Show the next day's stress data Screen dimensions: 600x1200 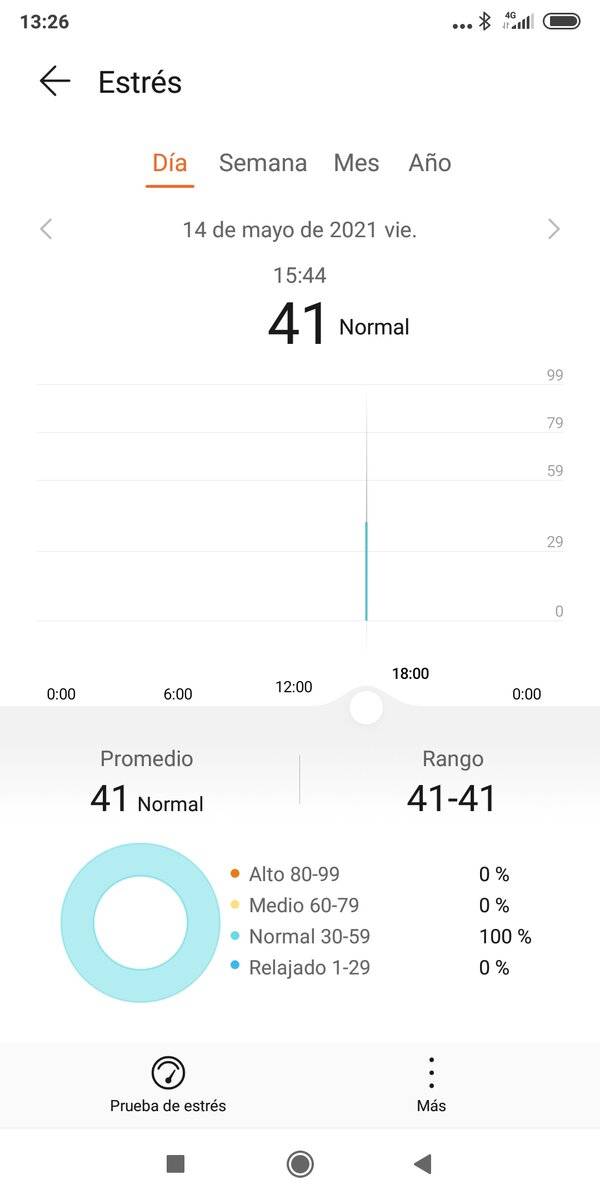tap(554, 229)
